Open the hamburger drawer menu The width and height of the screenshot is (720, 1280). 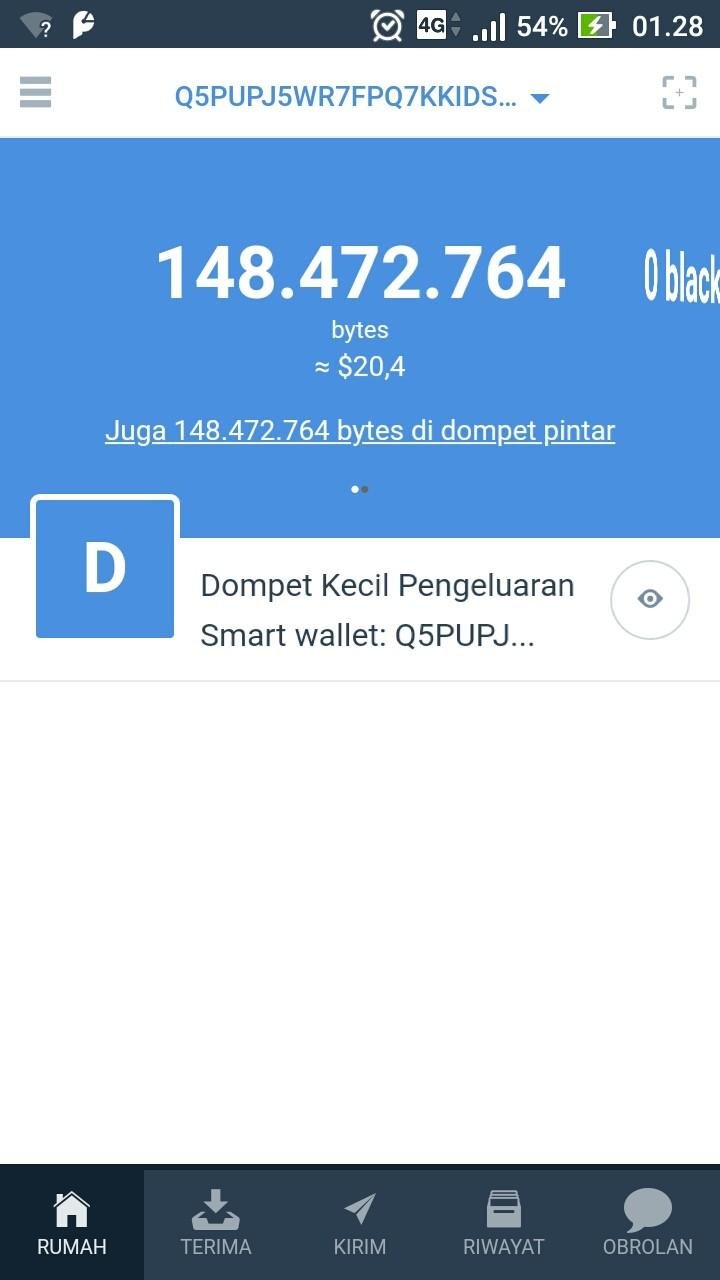tap(35, 93)
